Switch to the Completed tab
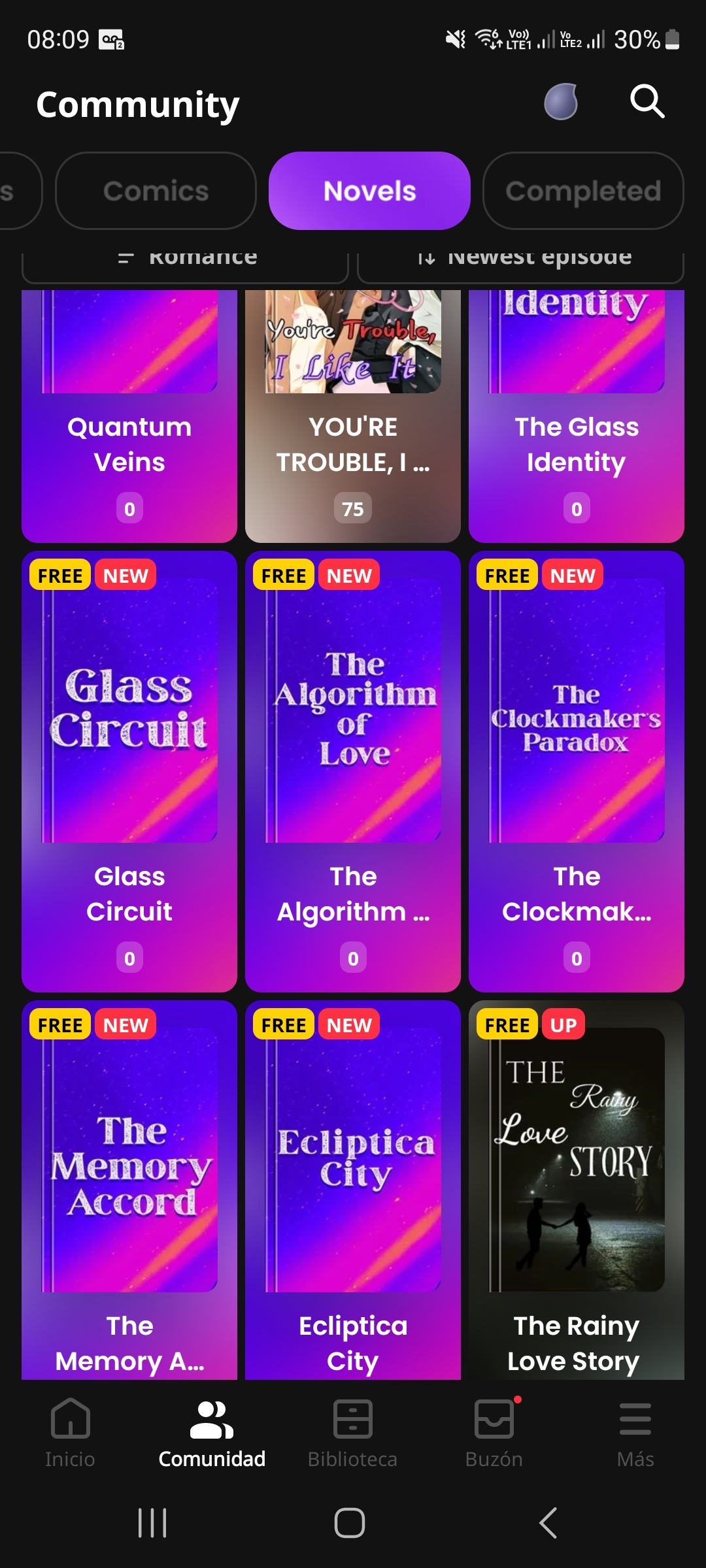Image resolution: width=706 pixels, height=1568 pixels. tap(583, 191)
